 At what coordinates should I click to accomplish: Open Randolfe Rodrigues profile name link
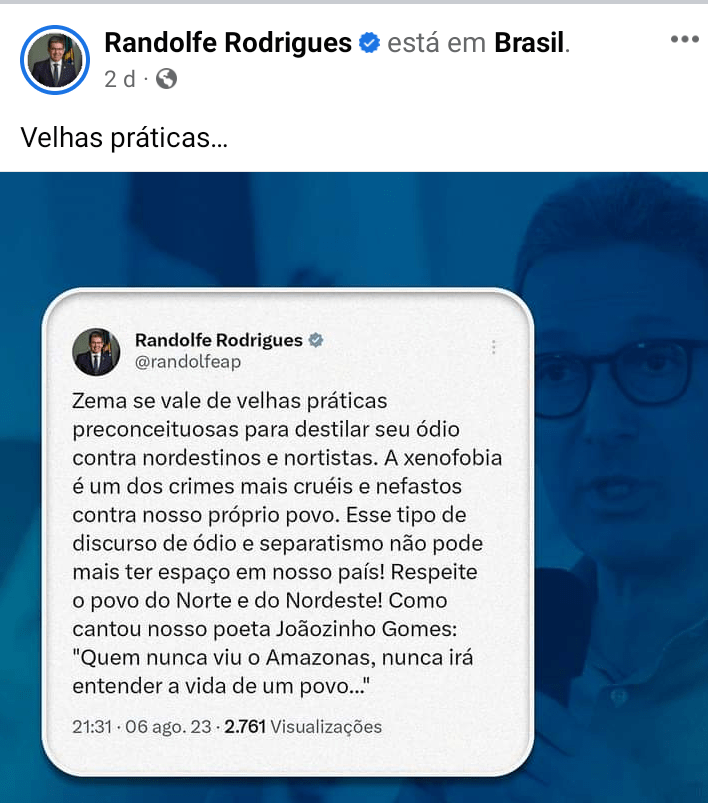coord(228,43)
